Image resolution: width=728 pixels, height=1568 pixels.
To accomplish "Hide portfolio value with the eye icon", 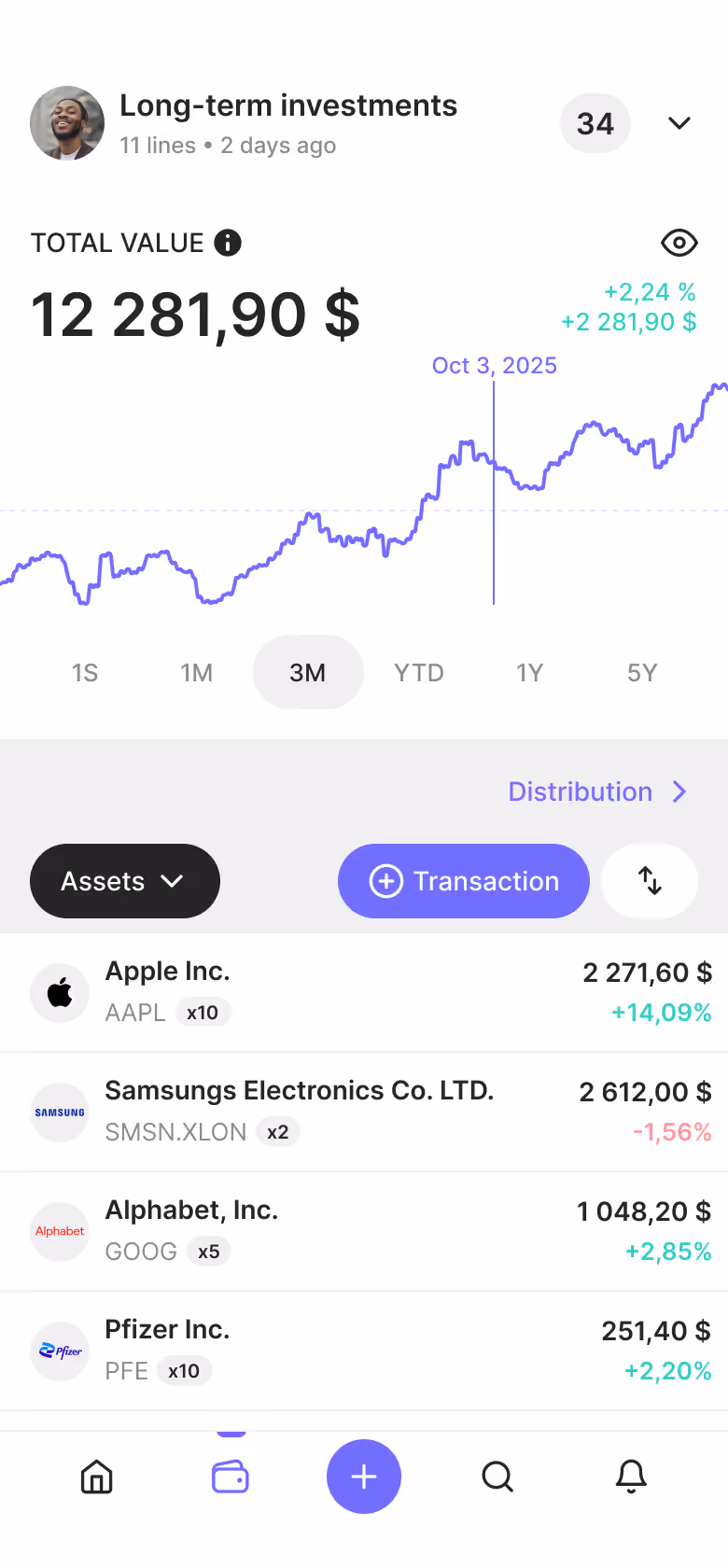I will 679,244.
